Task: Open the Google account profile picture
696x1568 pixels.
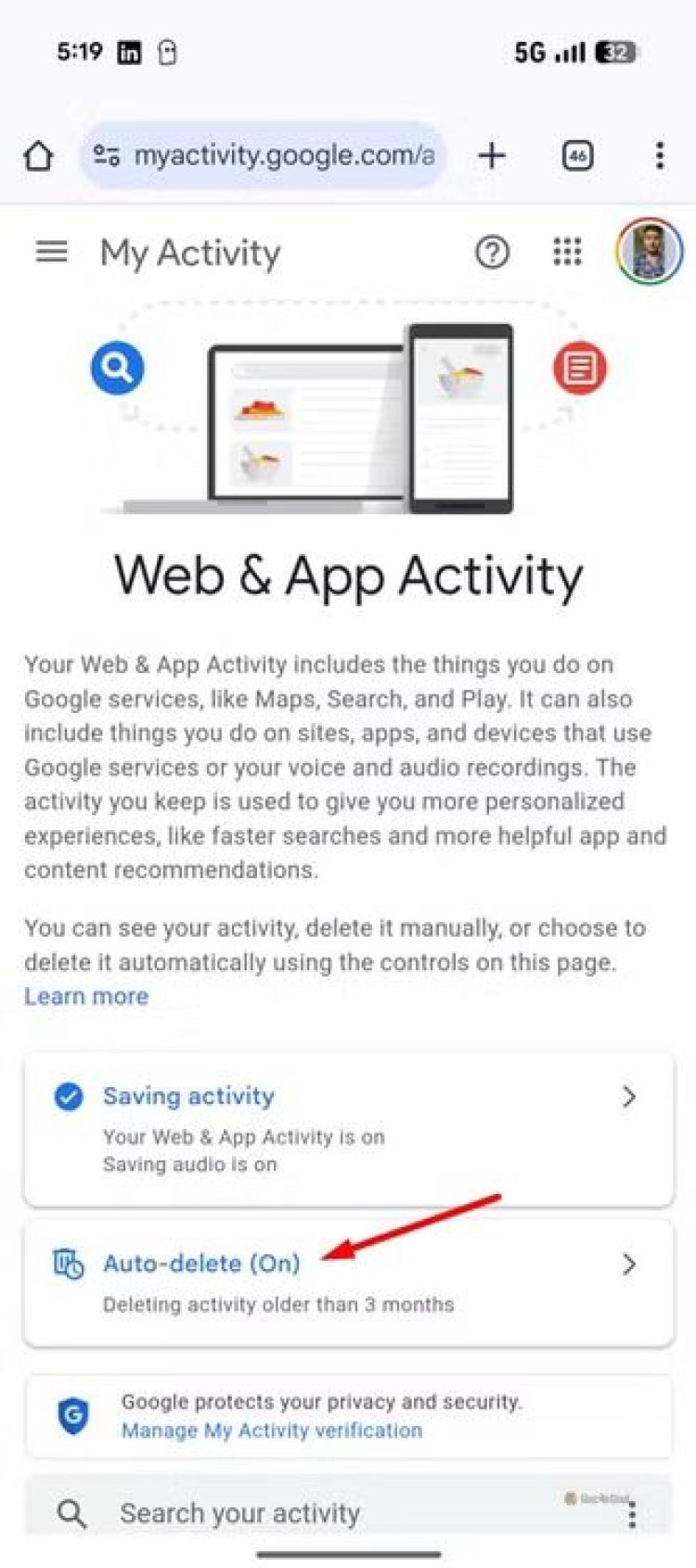Action: click(x=649, y=251)
